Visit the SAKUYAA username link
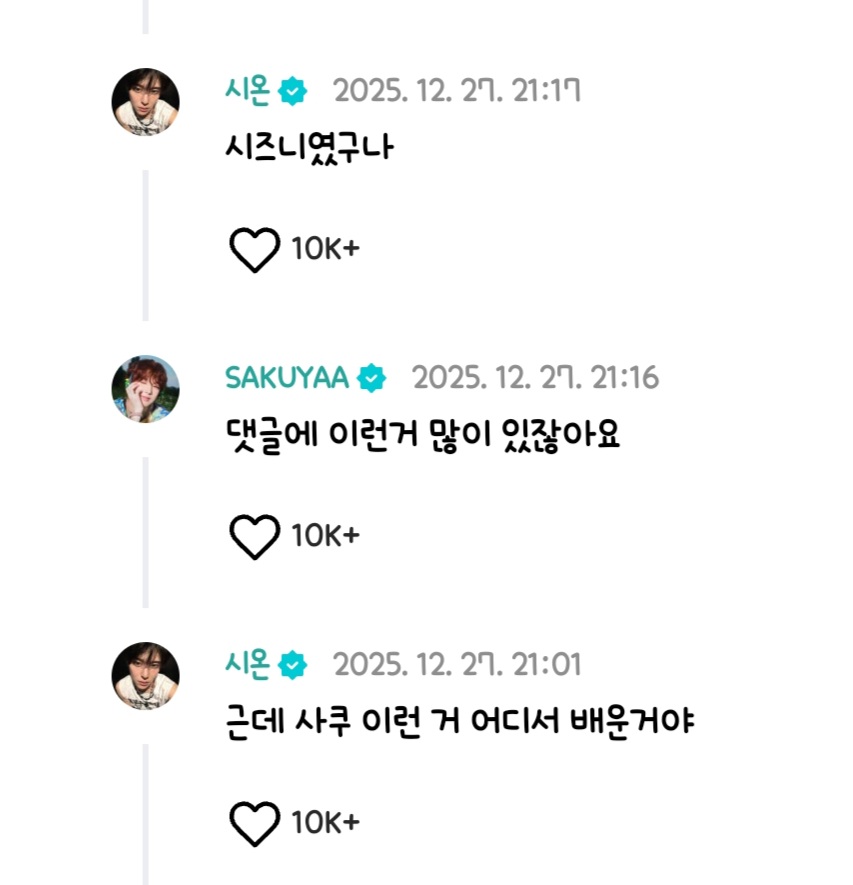Screen dimensions: 853x885 (x=287, y=378)
